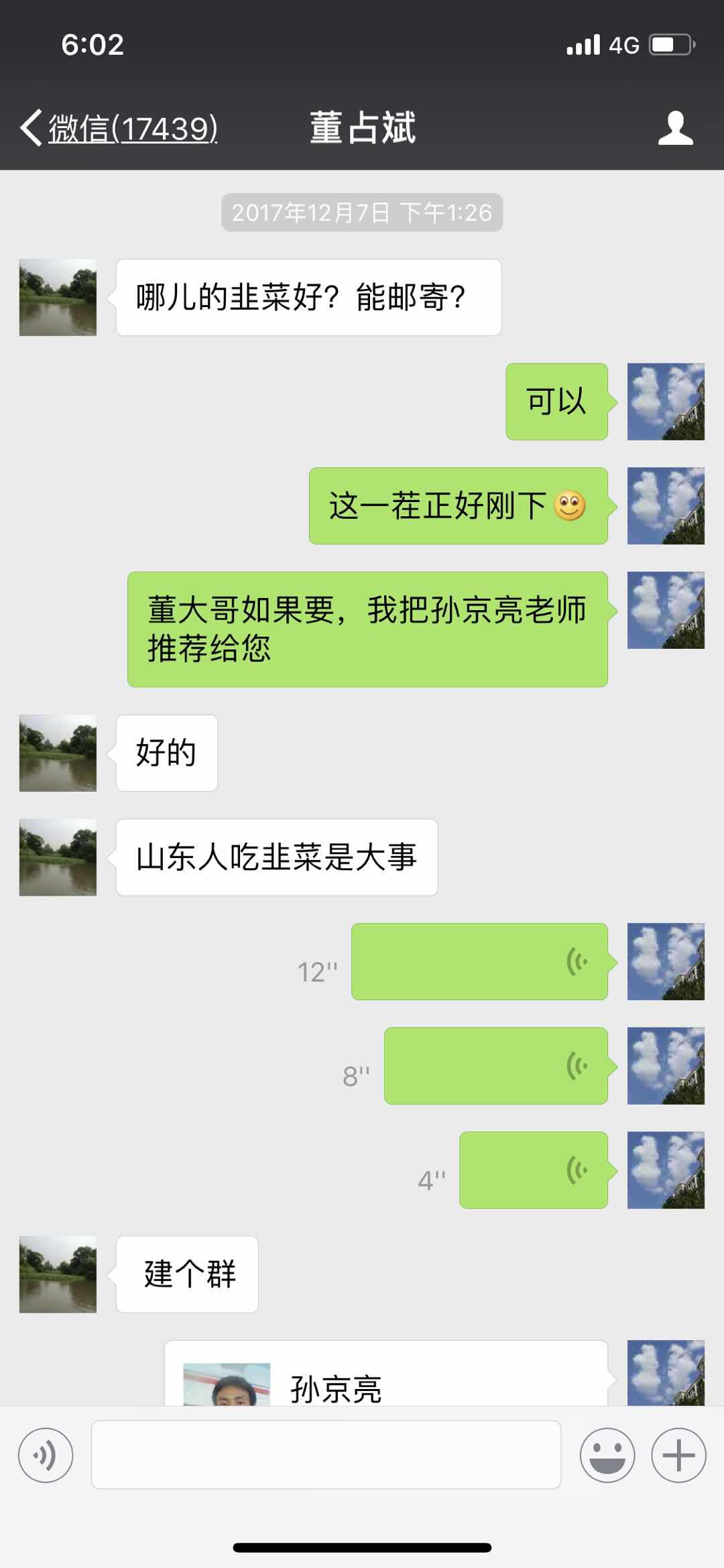Switch to voice input mode

46,1456
